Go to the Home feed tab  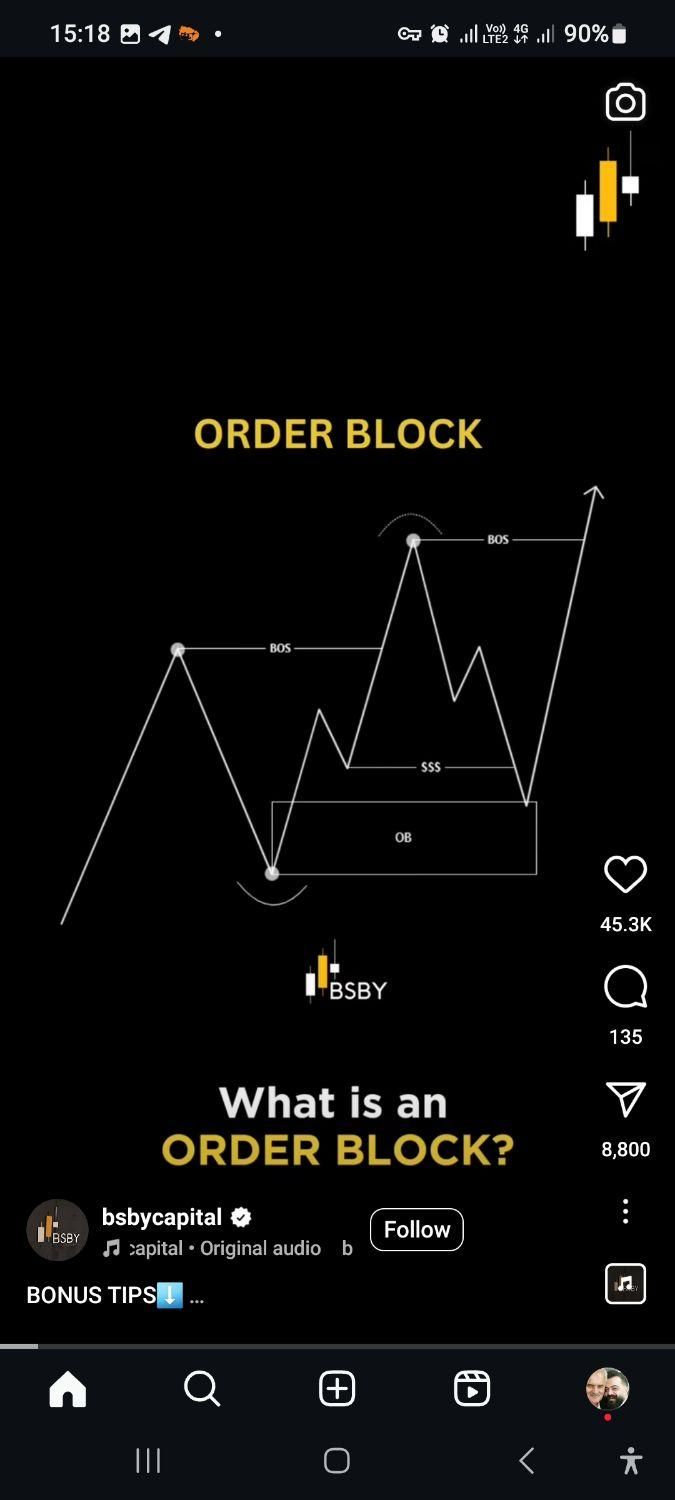click(68, 1388)
